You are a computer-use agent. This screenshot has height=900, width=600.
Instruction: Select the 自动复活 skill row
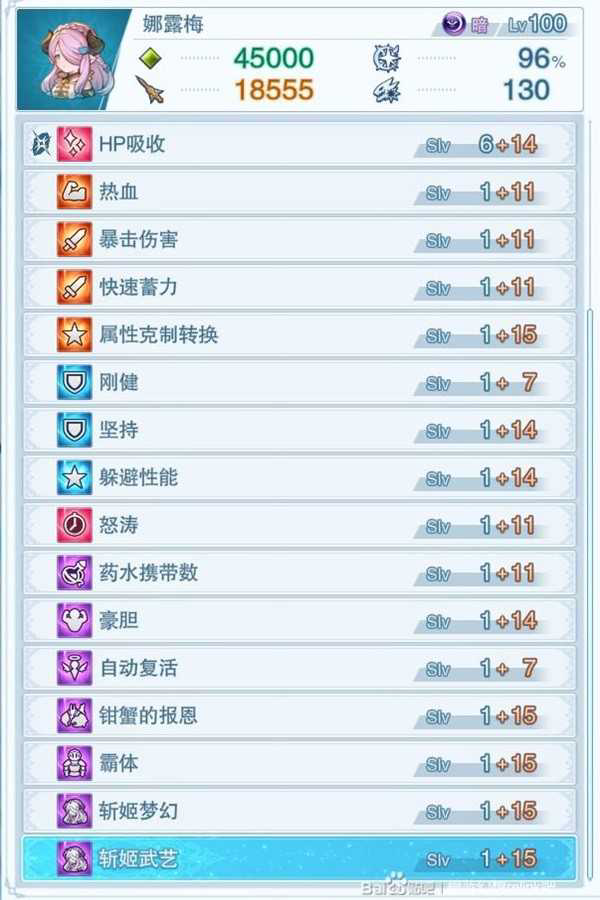[300, 668]
